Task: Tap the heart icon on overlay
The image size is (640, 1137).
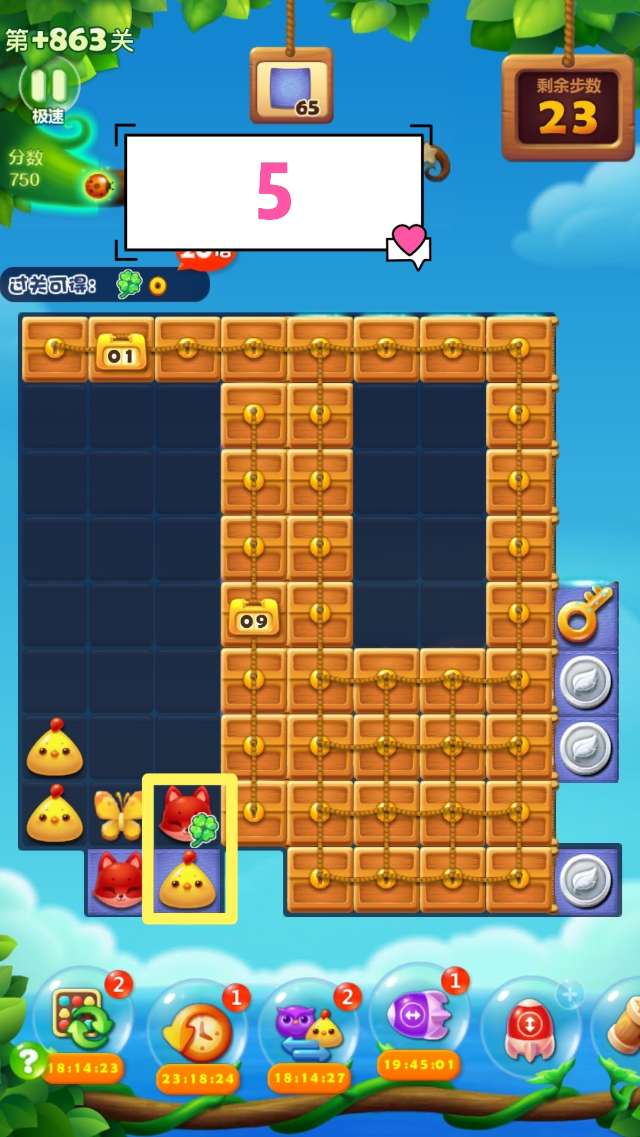Action: click(x=408, y=241)
